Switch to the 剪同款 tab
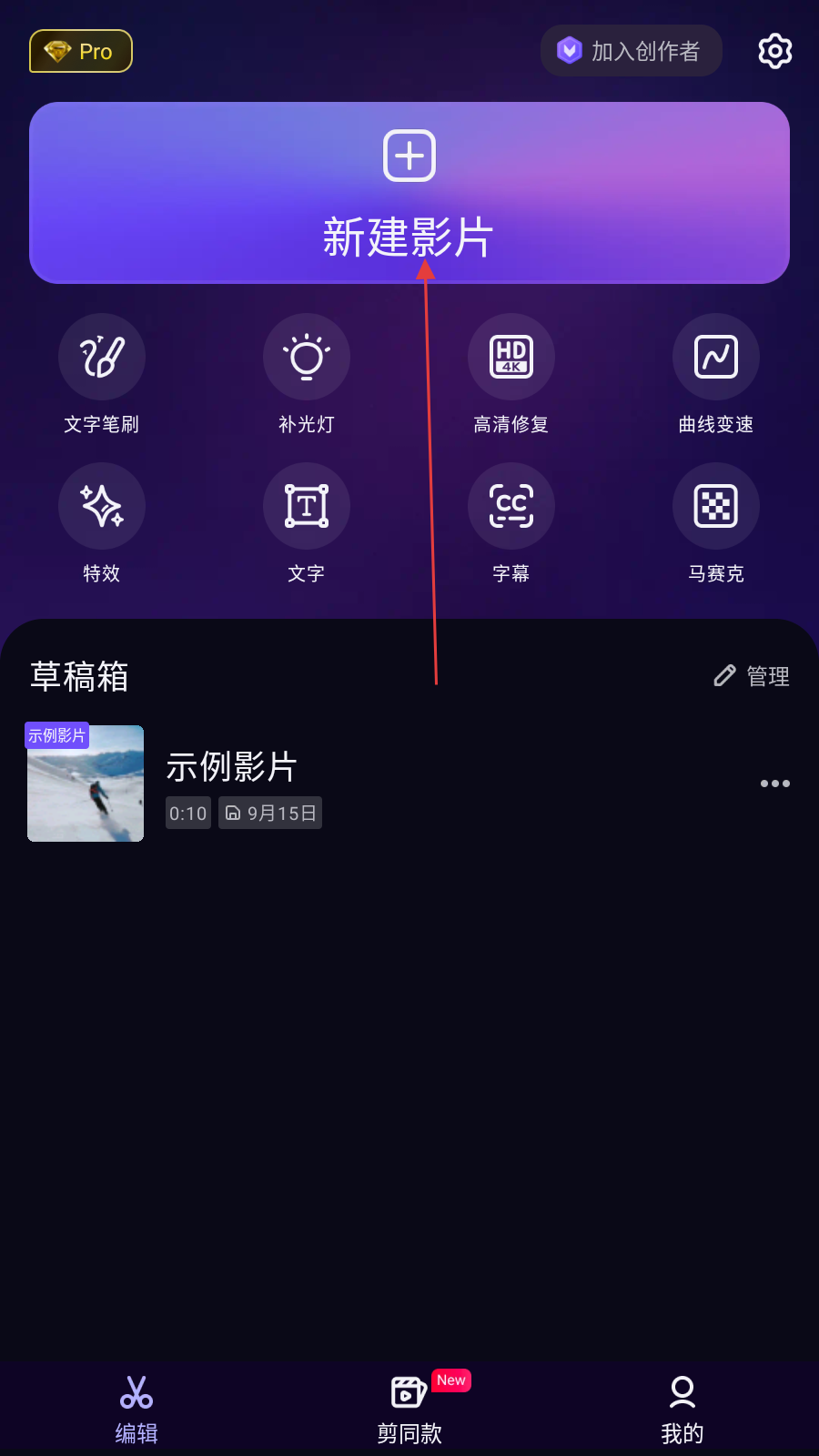Screen dimensions: 819x1456 pyautogui.click(x=409, y=1410)
